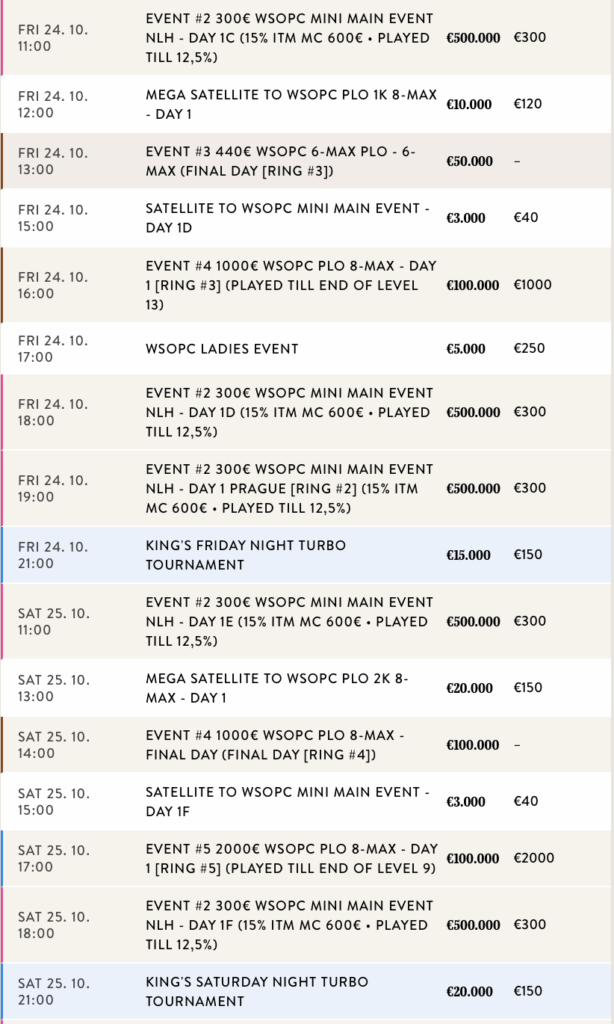Open Event #2 Mini Main Event Day 1C
The width and height of the screenshot is (614, 1024).
click(x=289, y=38)
